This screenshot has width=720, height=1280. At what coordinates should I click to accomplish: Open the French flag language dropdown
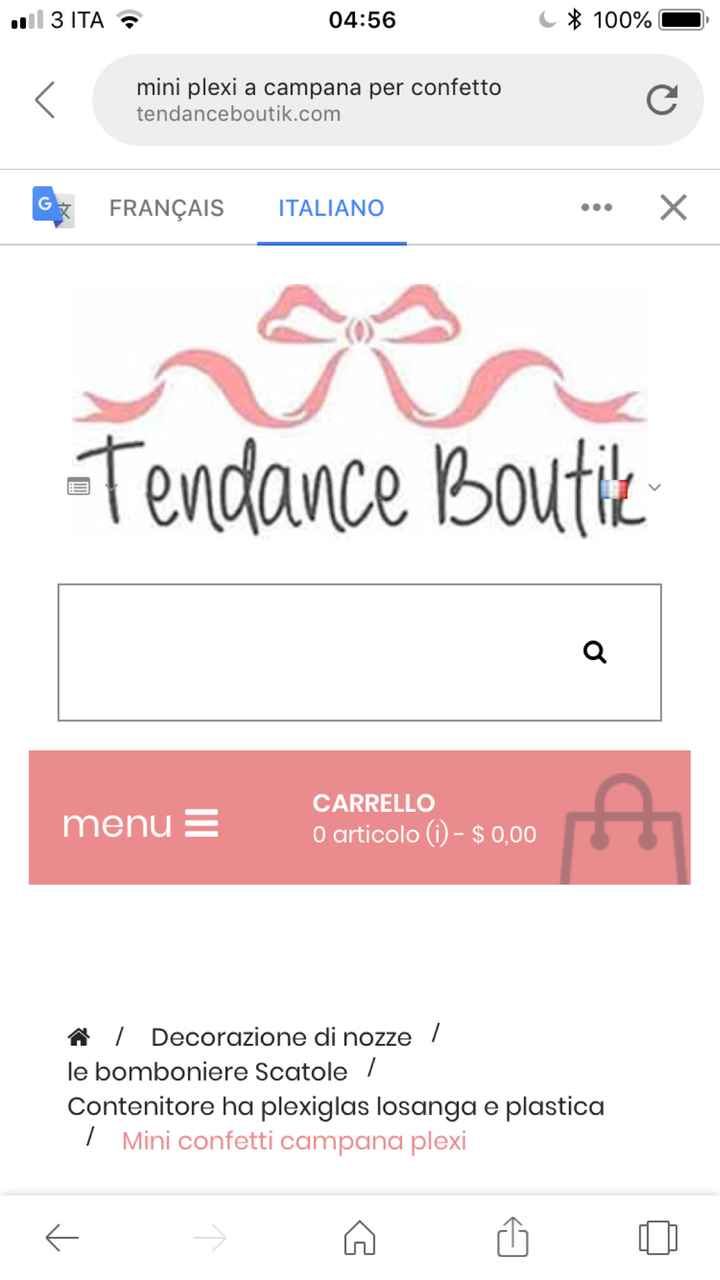628,488
